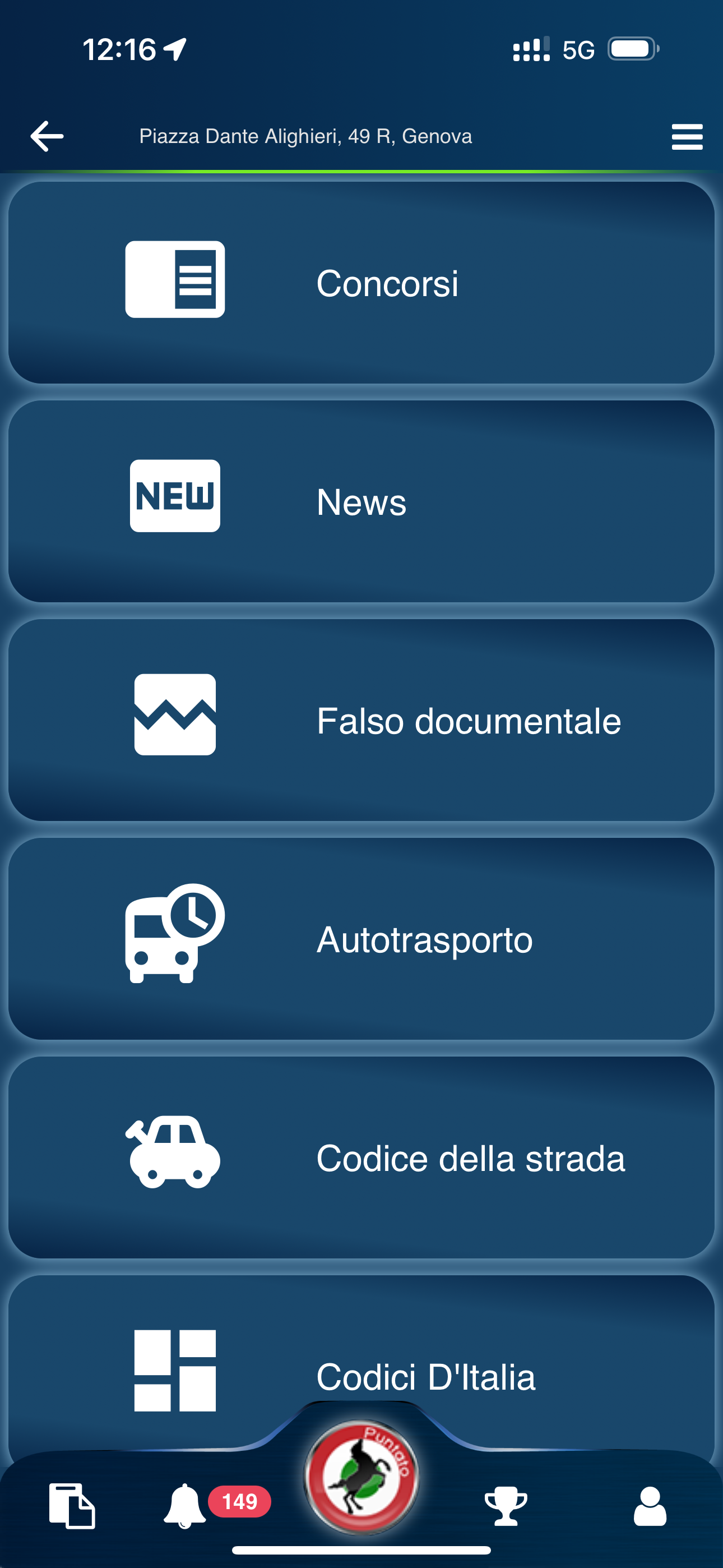This screenshot has height=1568, width=723.
Task: Switch to the trophy tab
Action: 505,1505
